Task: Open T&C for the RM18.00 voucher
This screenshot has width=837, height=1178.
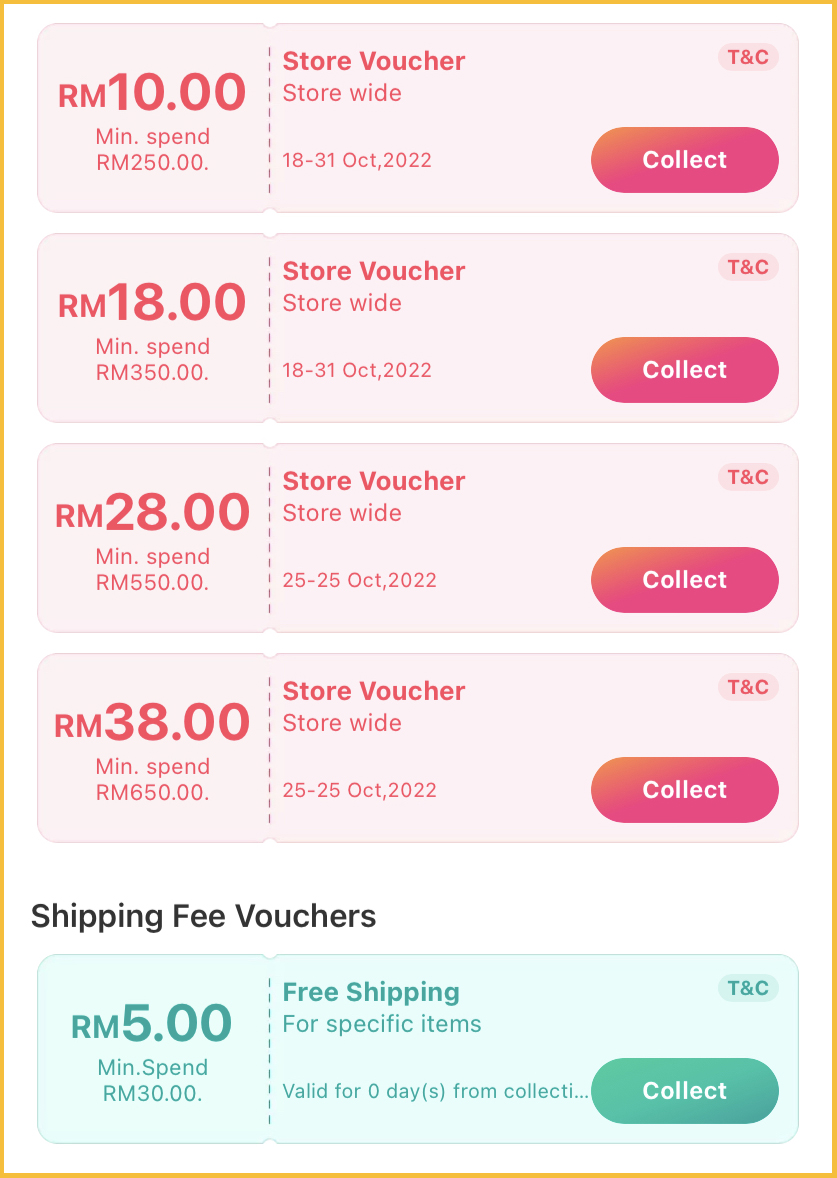Action: coord(748,267)
